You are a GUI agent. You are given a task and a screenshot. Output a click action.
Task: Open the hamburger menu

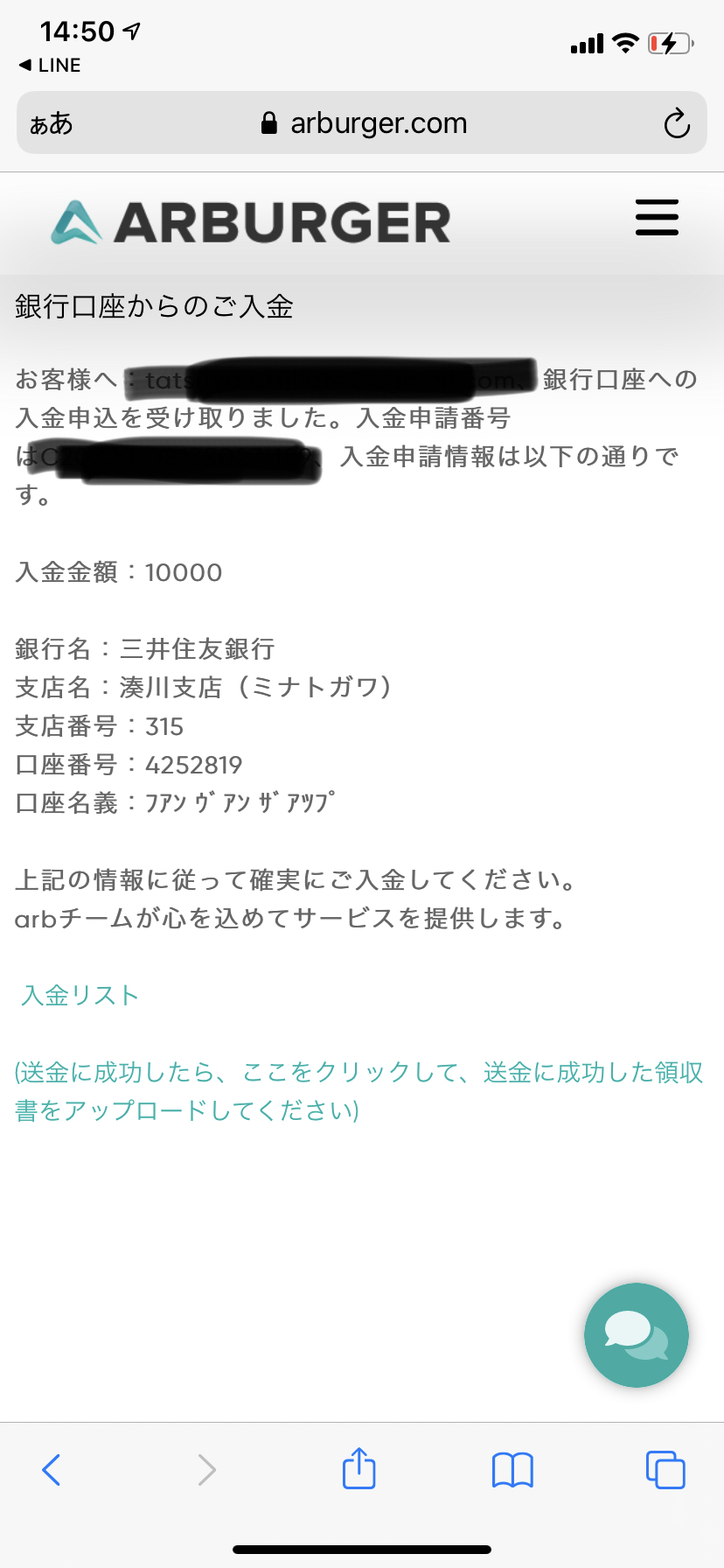click(657, 217)
